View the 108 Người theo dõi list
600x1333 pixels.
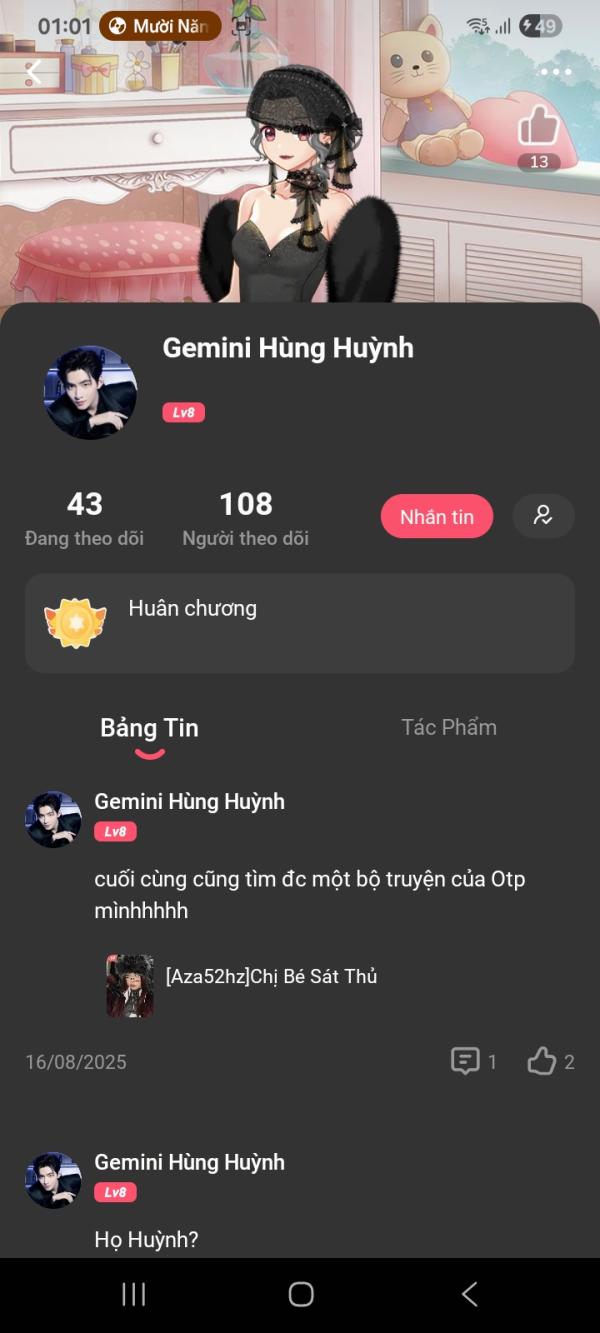(x=245, y=518)
